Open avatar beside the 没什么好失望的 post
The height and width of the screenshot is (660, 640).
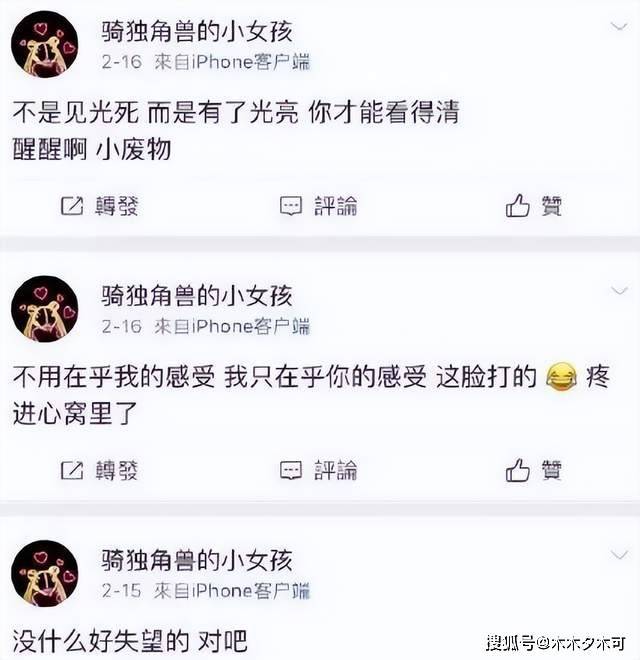44,573
